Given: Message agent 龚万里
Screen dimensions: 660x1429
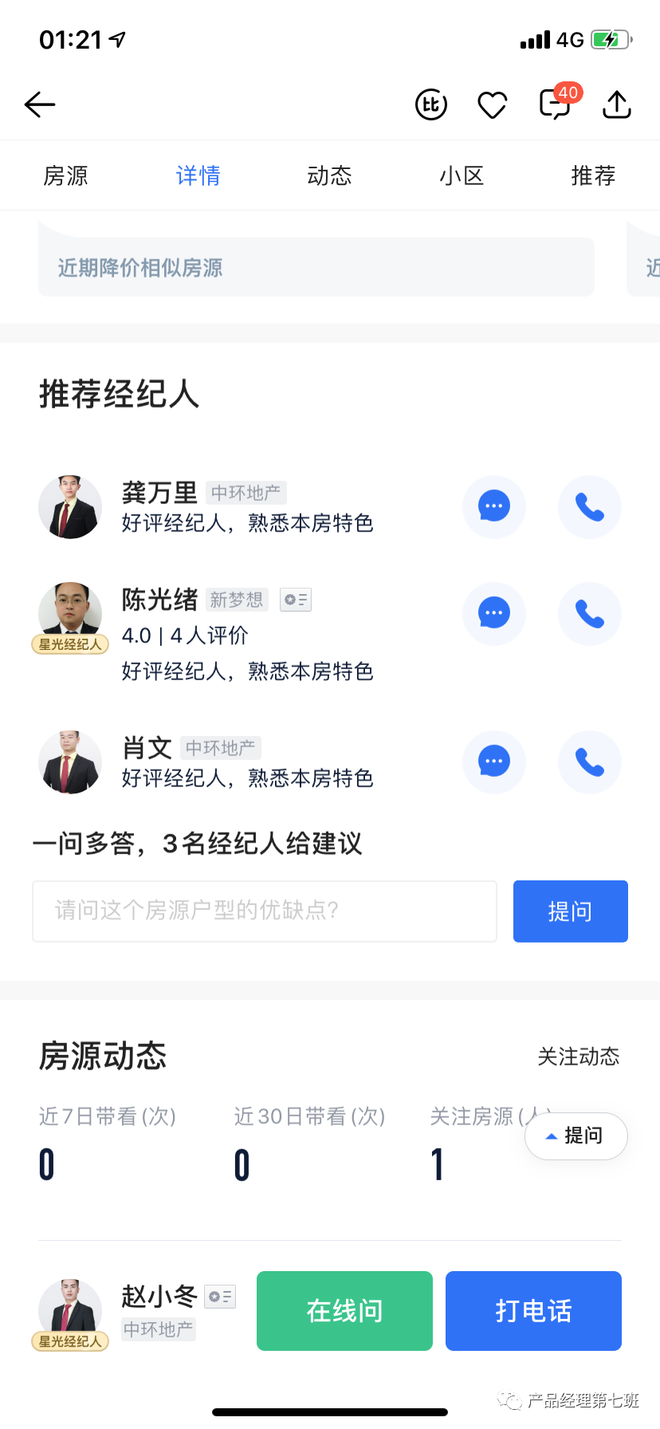Looking at the screenshot, I should pyautogui.click(x=494, y=507).
